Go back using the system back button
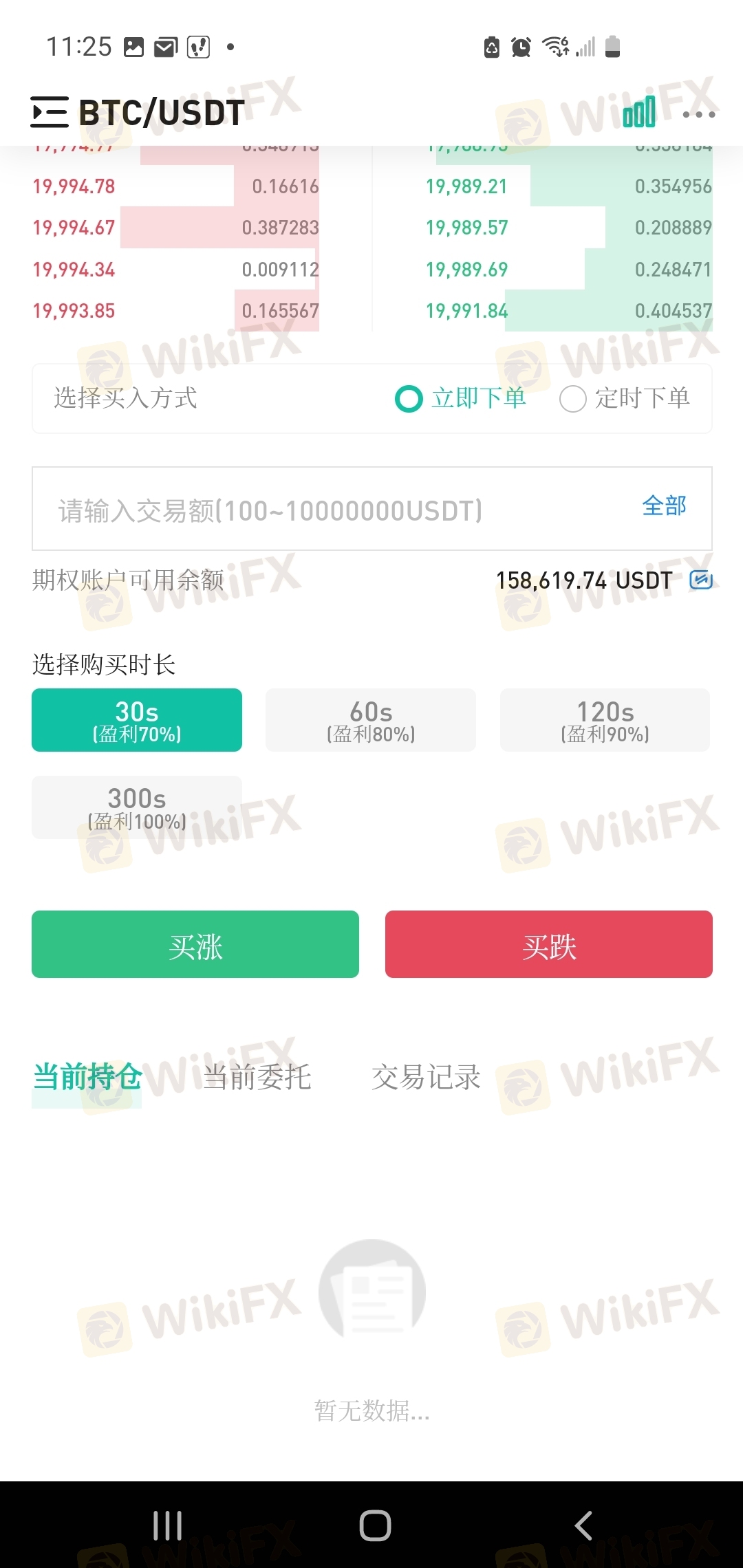743x1568 pixels. 583,1525
